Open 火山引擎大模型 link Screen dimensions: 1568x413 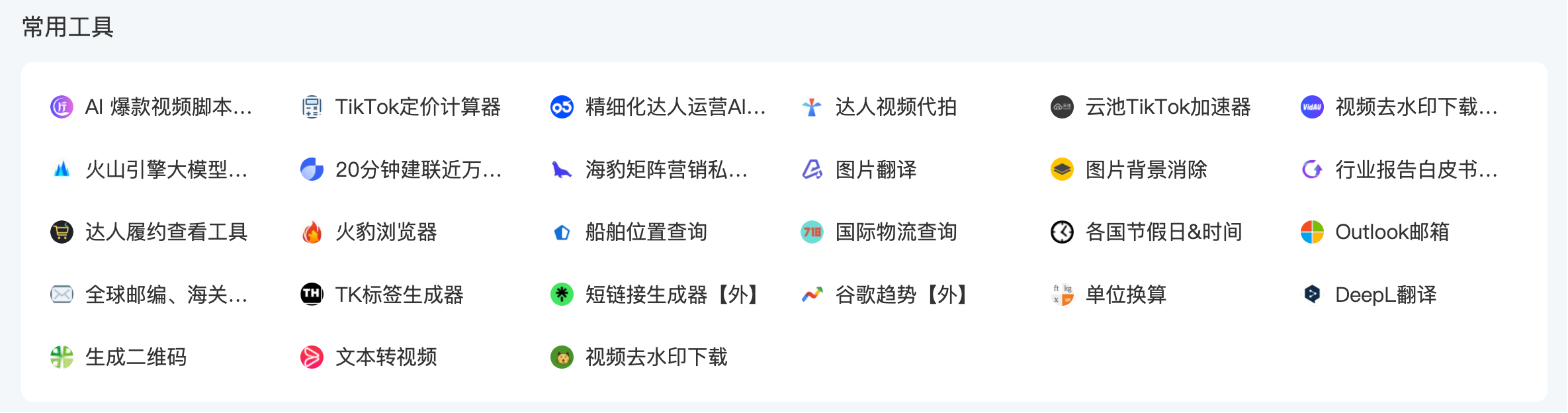165,170
